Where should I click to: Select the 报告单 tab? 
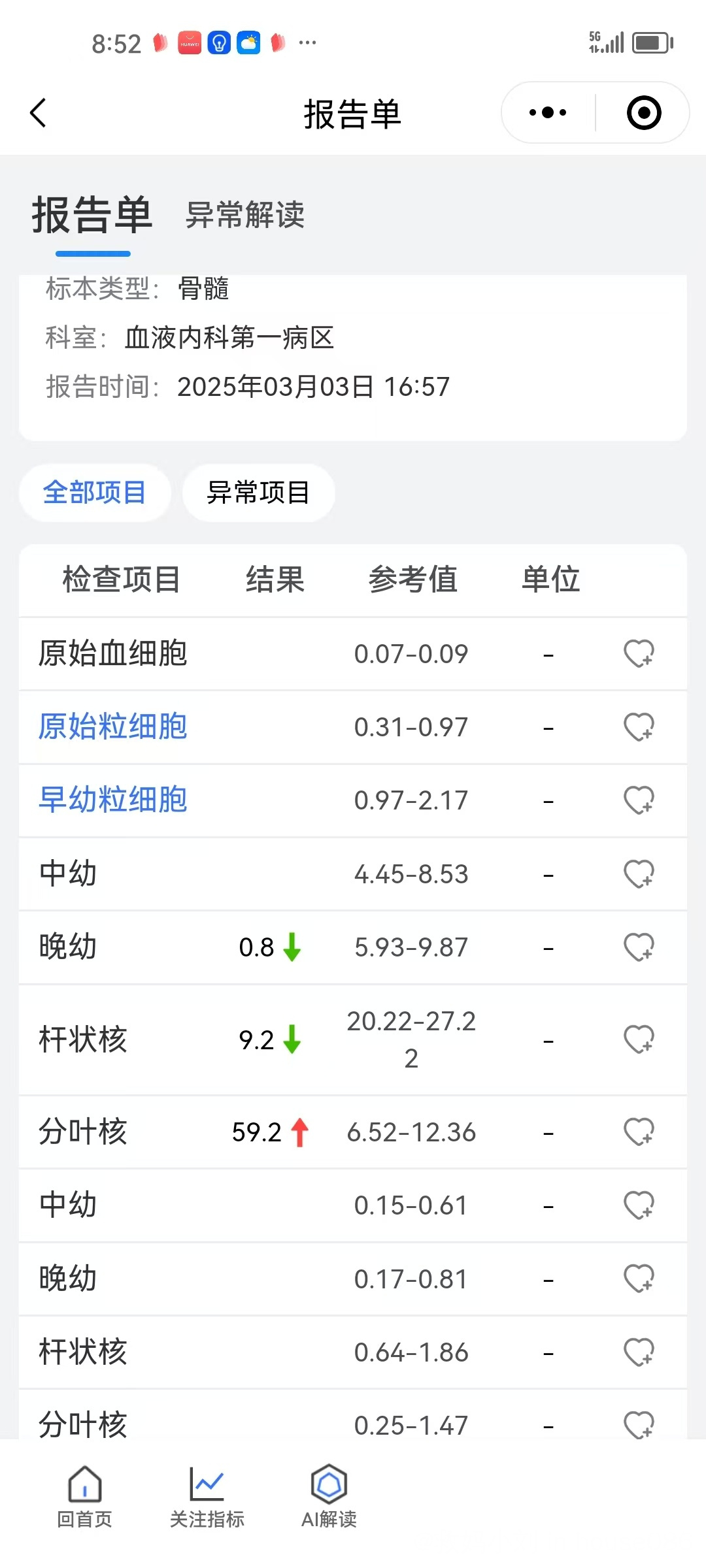pos(92,215)
